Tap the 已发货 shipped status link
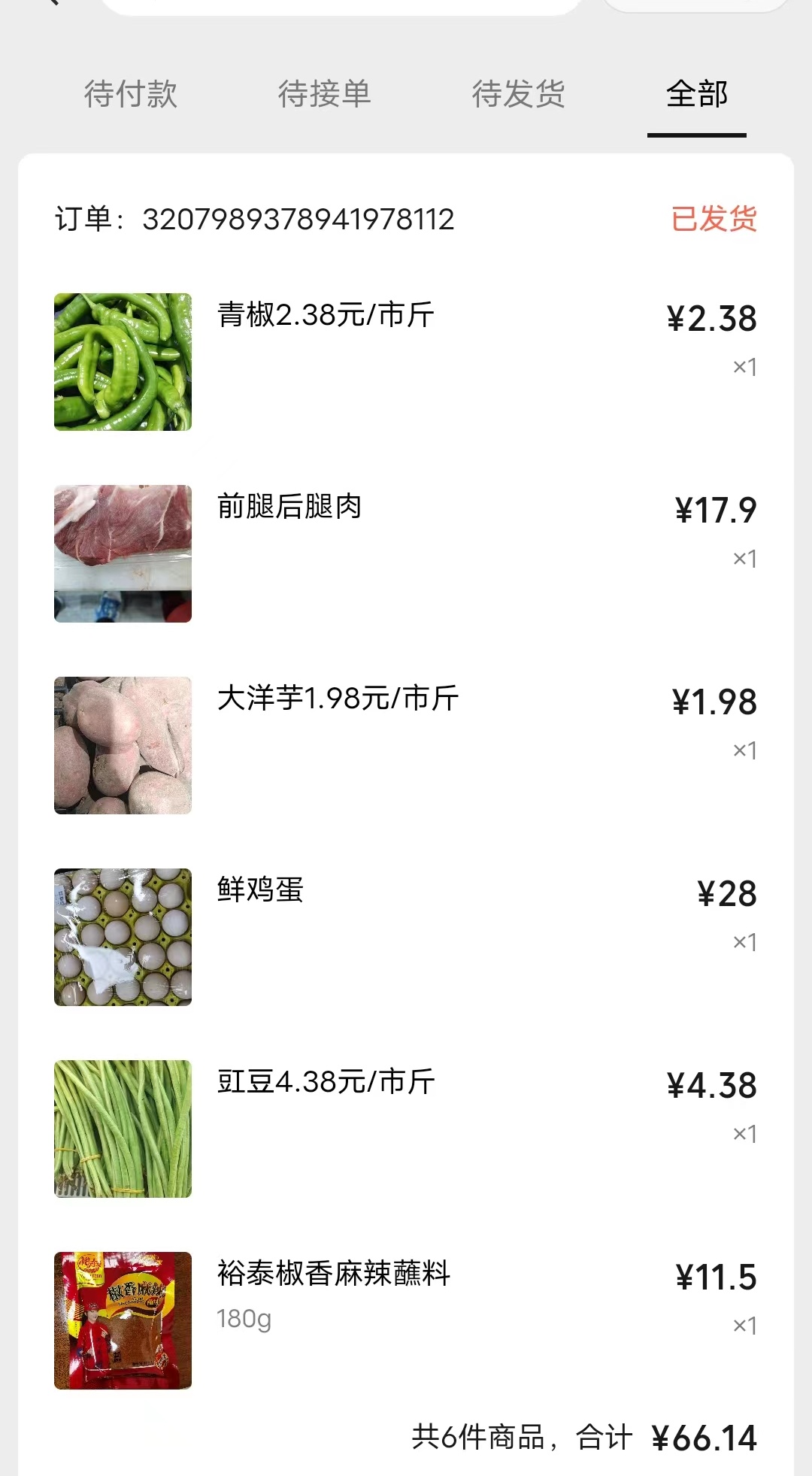This screenshot has height=1476, width=812. pos(712,218)
